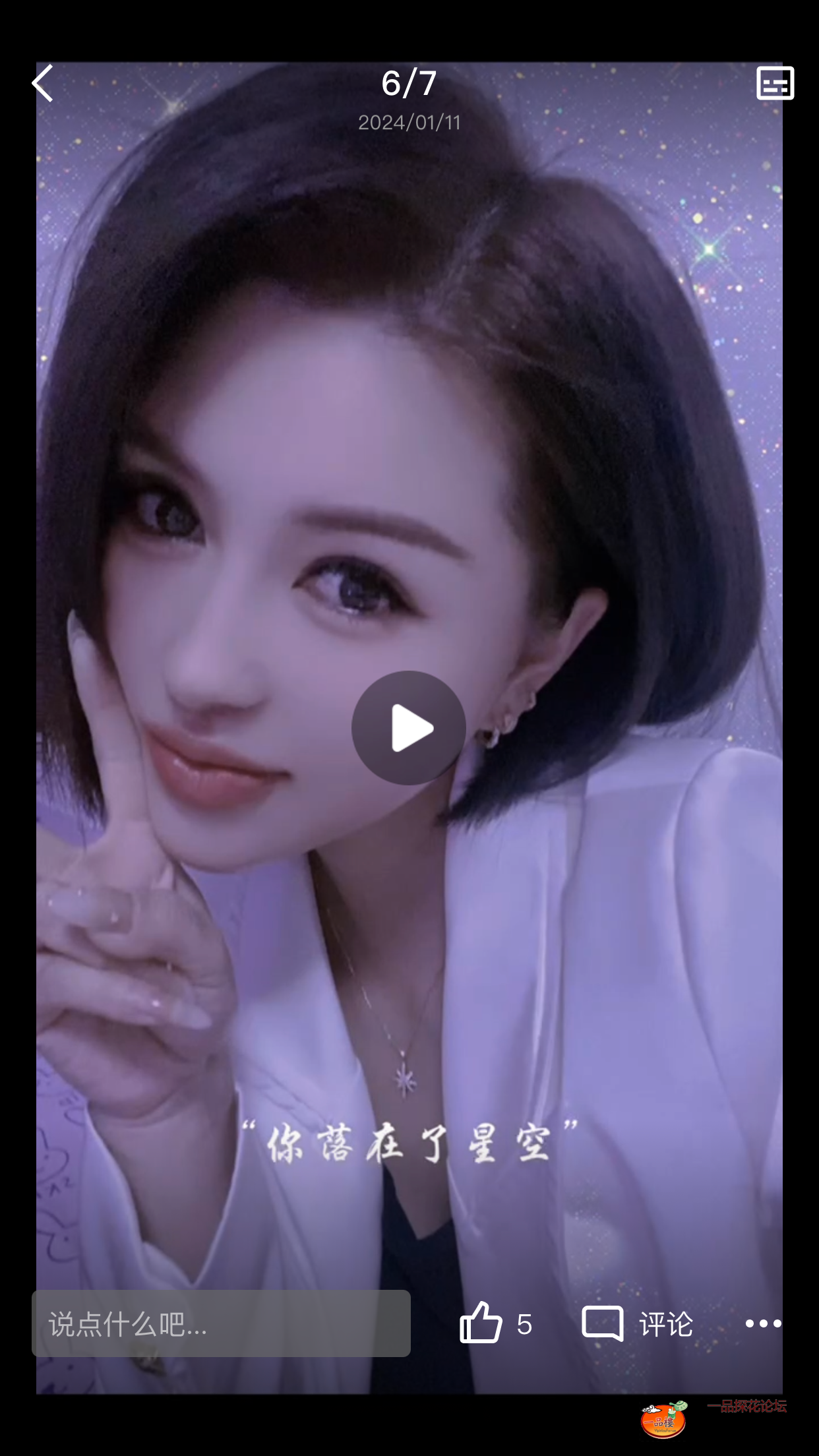This screenshot has height=1456, width=819.
Task: Play the video
Action: (x=409, y=728)
